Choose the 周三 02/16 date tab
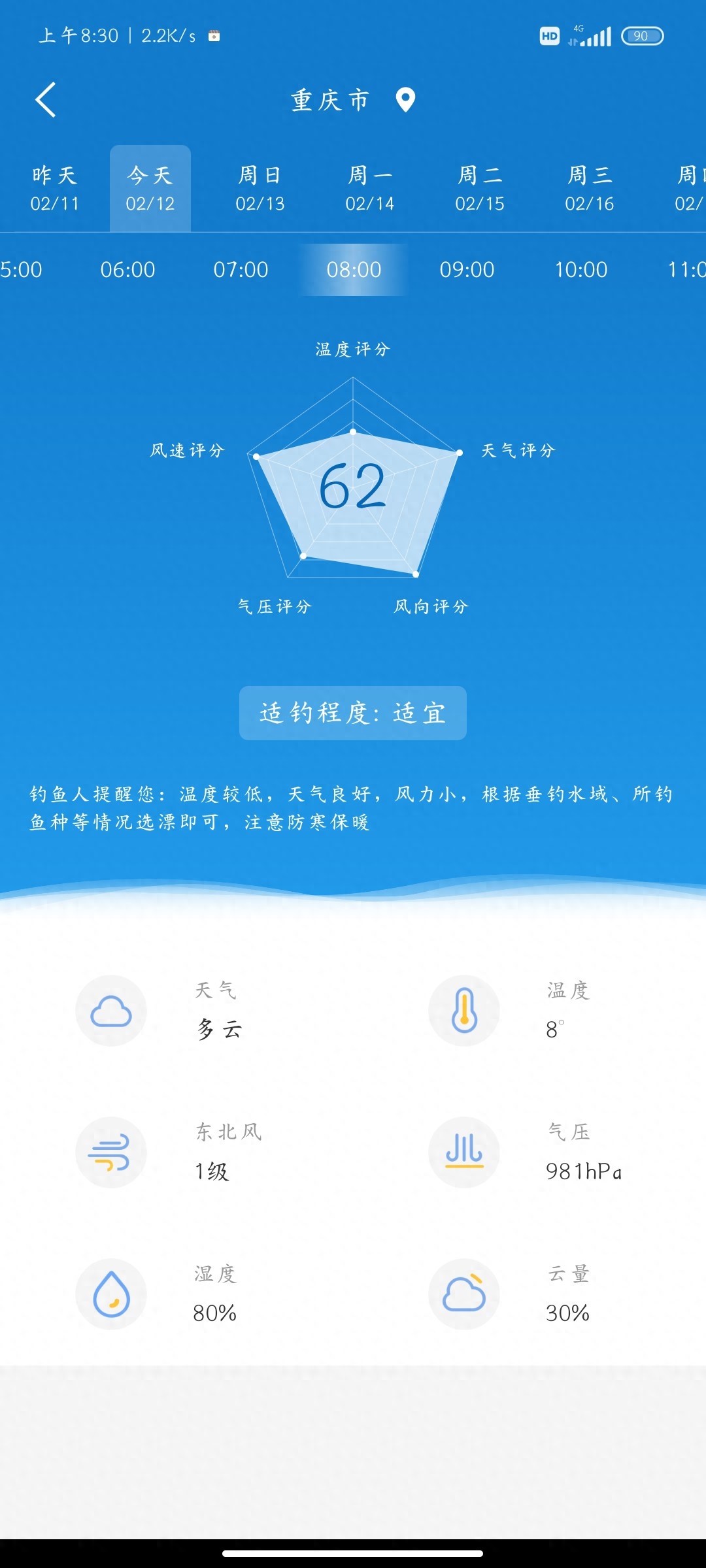 point(590,189)
